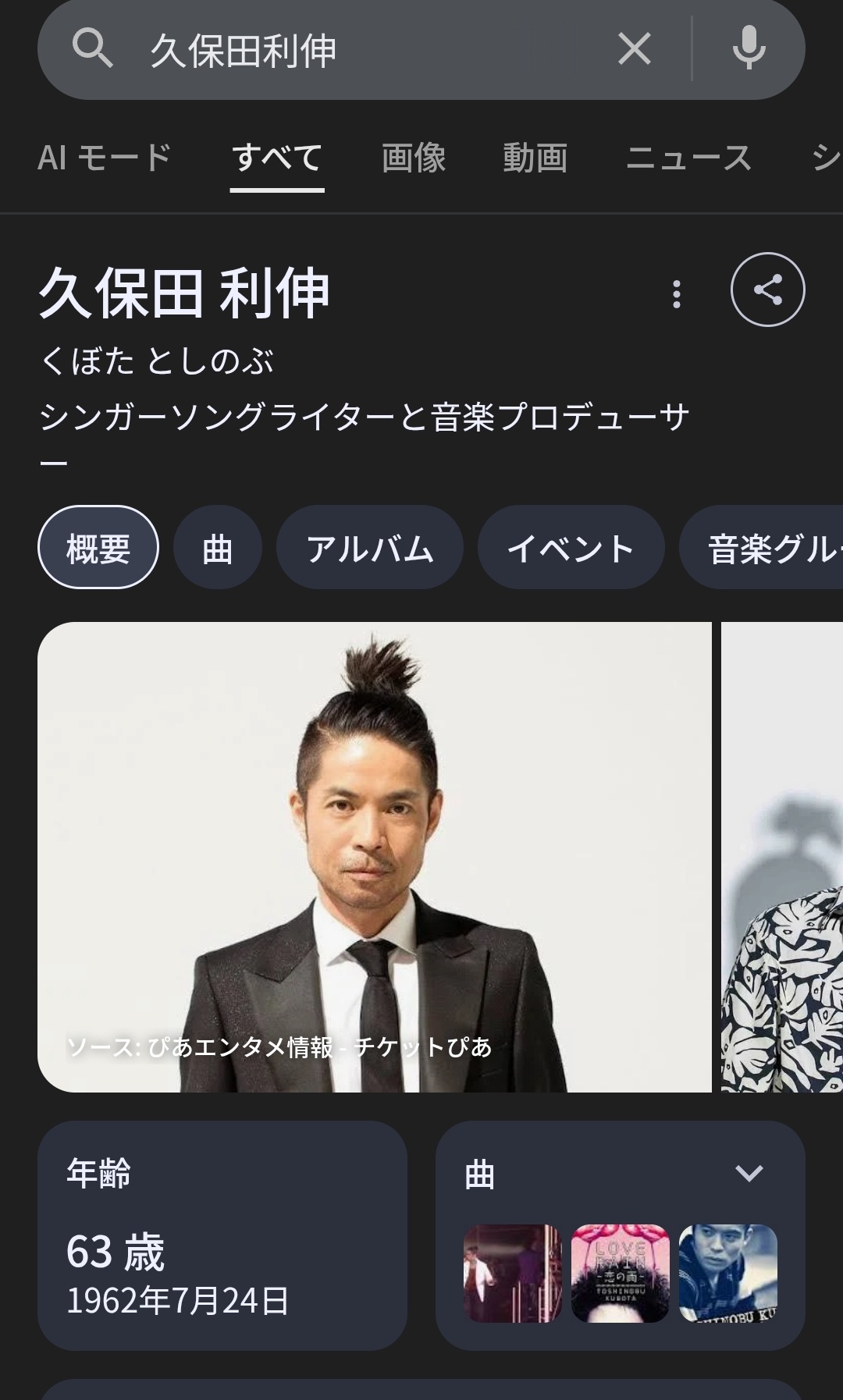Select the すべて tab

(x=277, y=158)
